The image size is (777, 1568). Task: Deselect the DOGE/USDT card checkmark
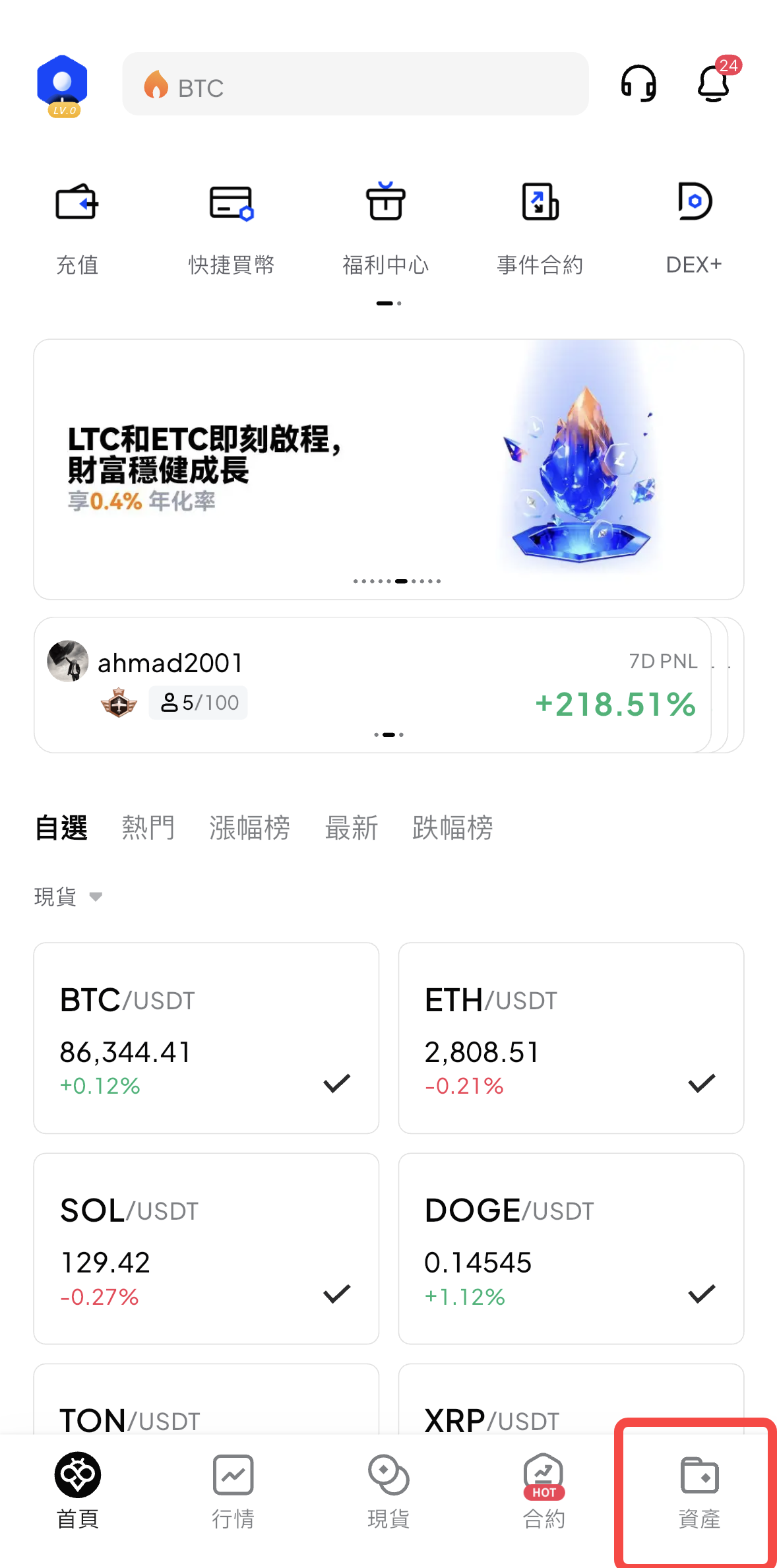(x=701, y=1294)
